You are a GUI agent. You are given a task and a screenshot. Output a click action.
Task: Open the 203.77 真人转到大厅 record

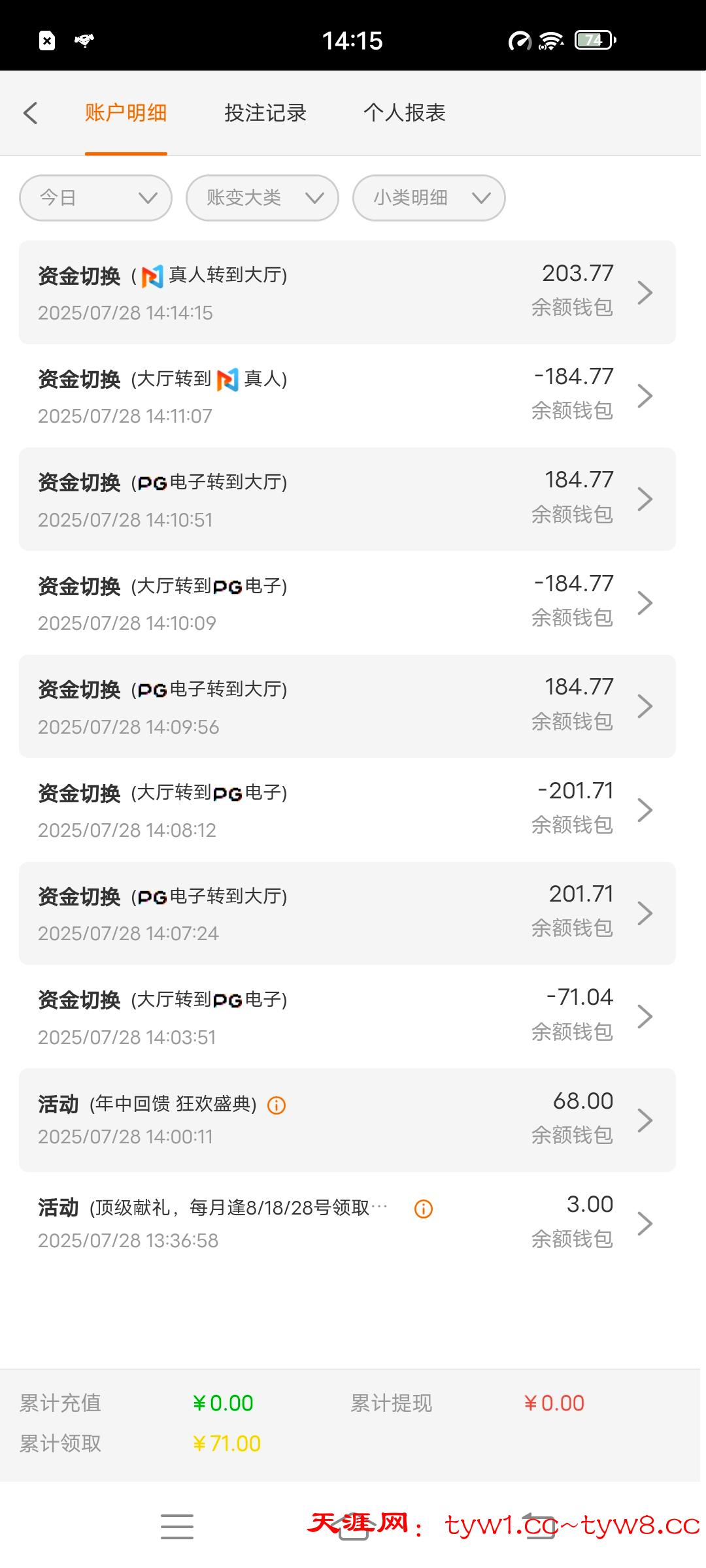(346, 293)
